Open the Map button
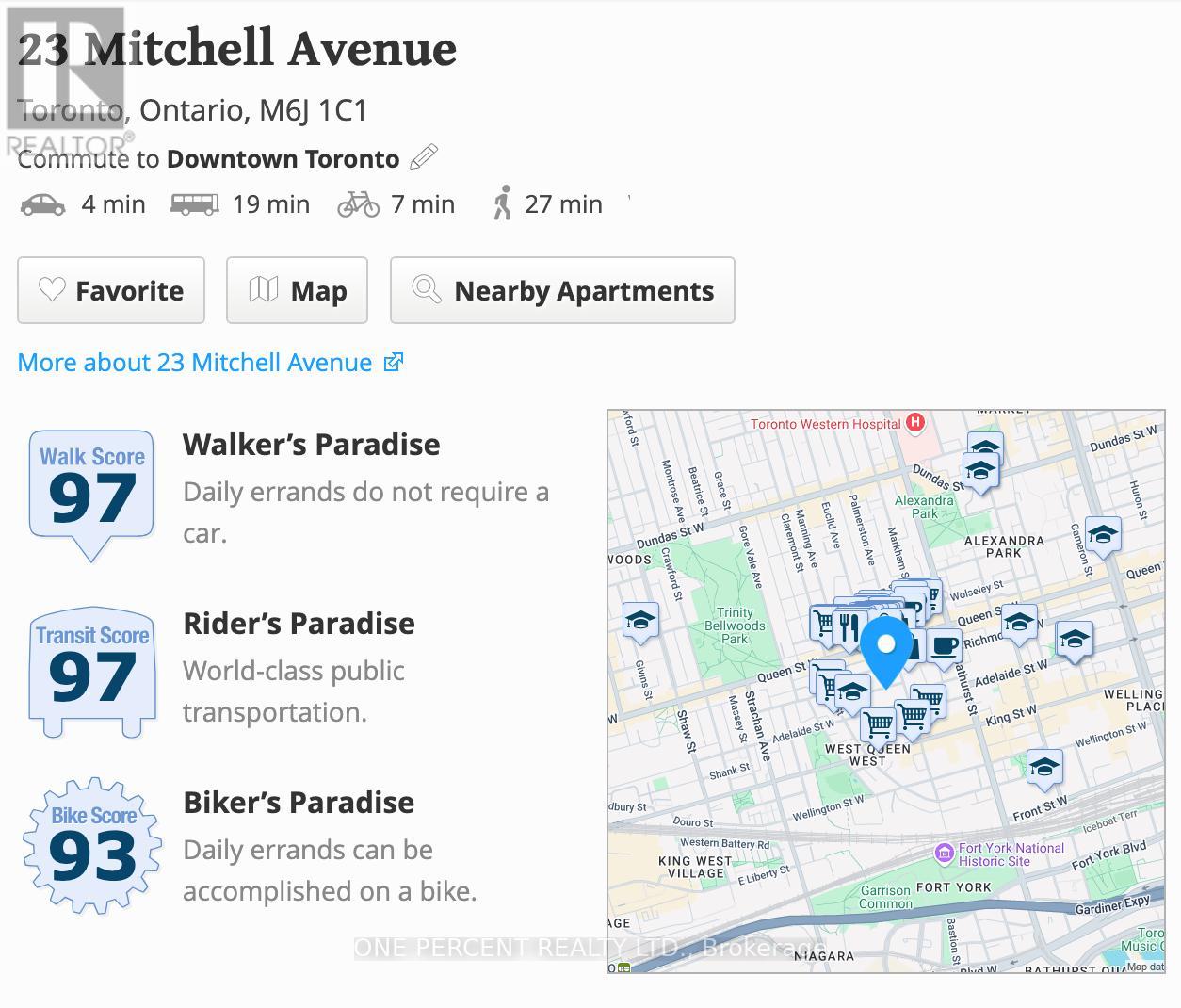This screenshot has height=1008, width=1181. point(297,291)
